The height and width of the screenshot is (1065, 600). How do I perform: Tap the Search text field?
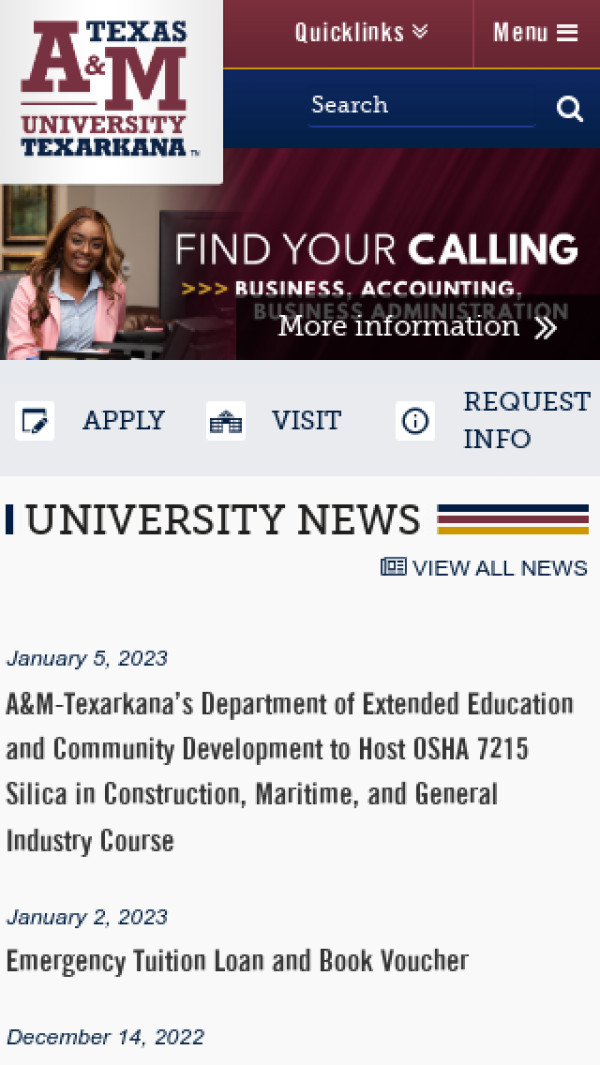[420, 106]
